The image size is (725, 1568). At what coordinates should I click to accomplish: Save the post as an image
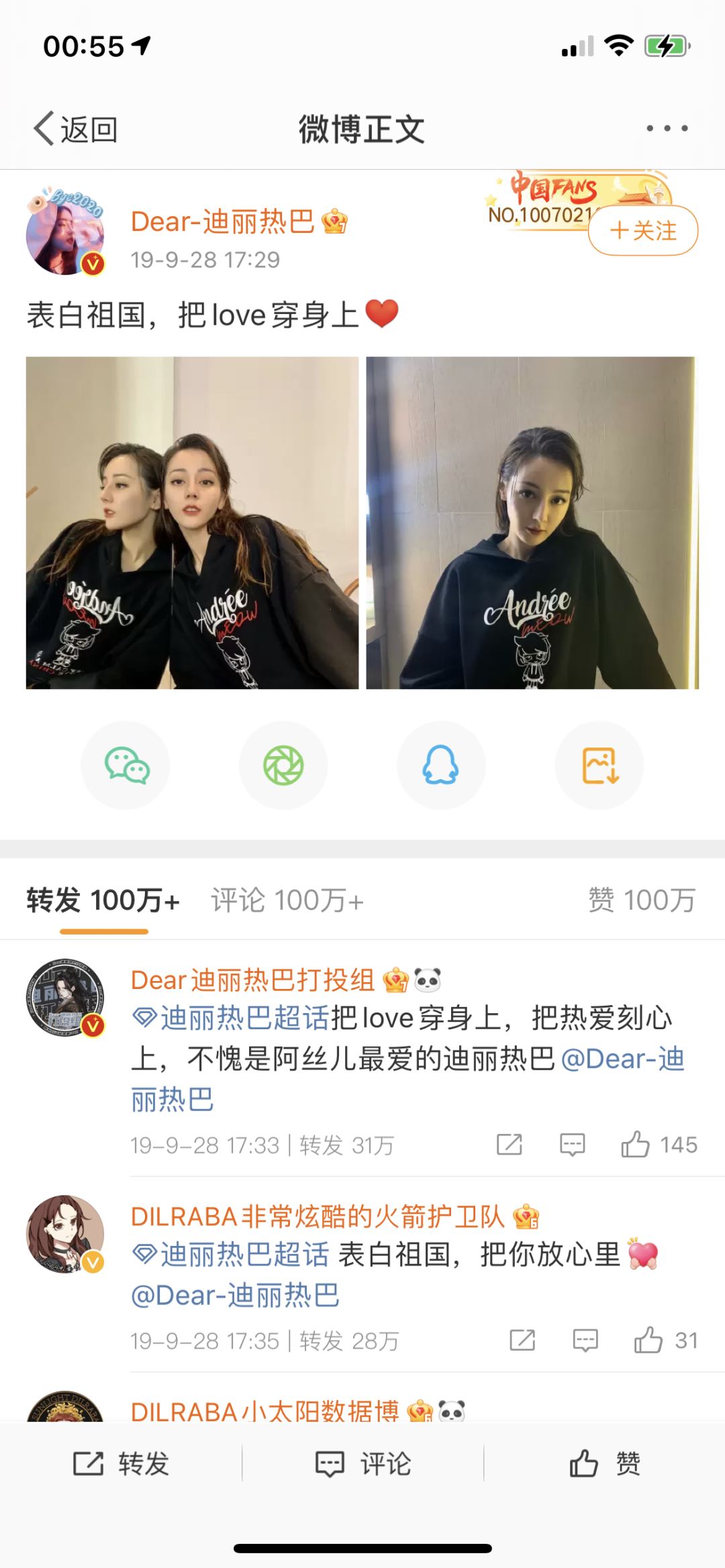pyautogui.click(x=599, y=766)
